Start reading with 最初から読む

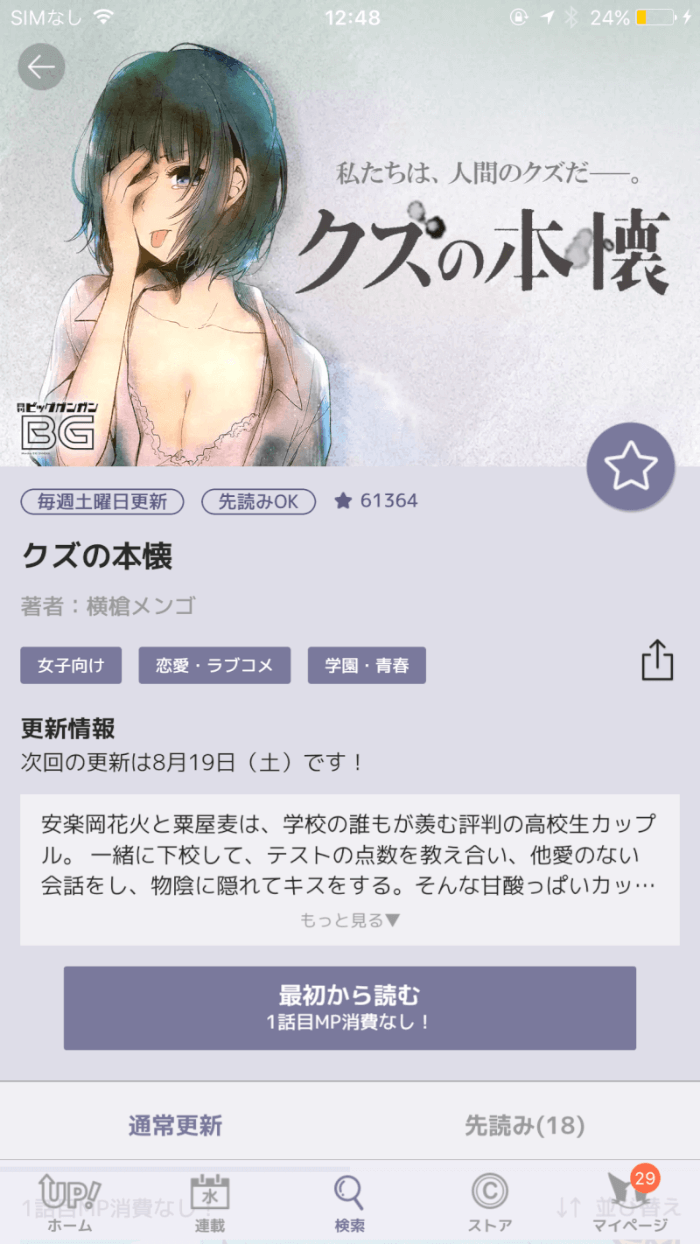coord(350,1007)
